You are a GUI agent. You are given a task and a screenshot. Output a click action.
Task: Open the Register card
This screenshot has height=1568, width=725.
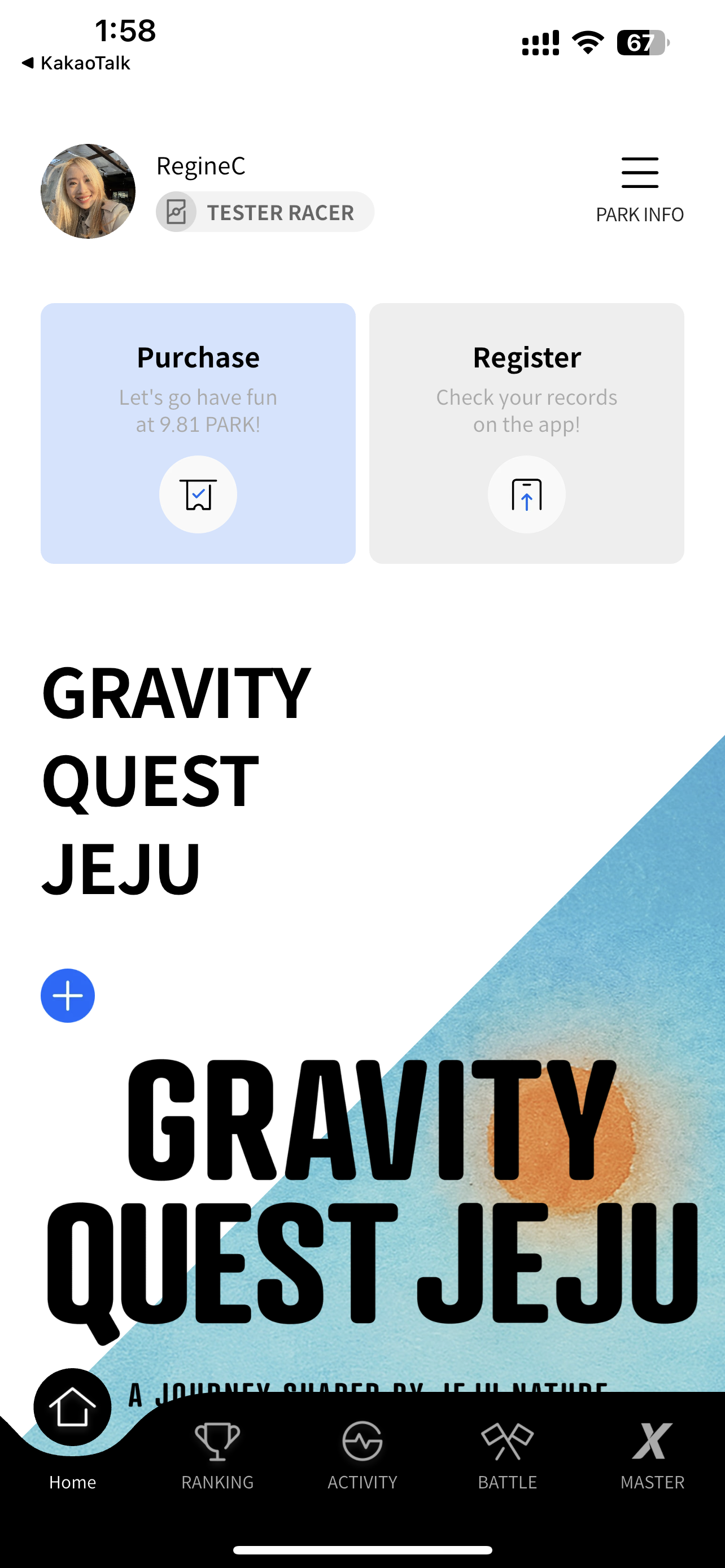(527, 433)
